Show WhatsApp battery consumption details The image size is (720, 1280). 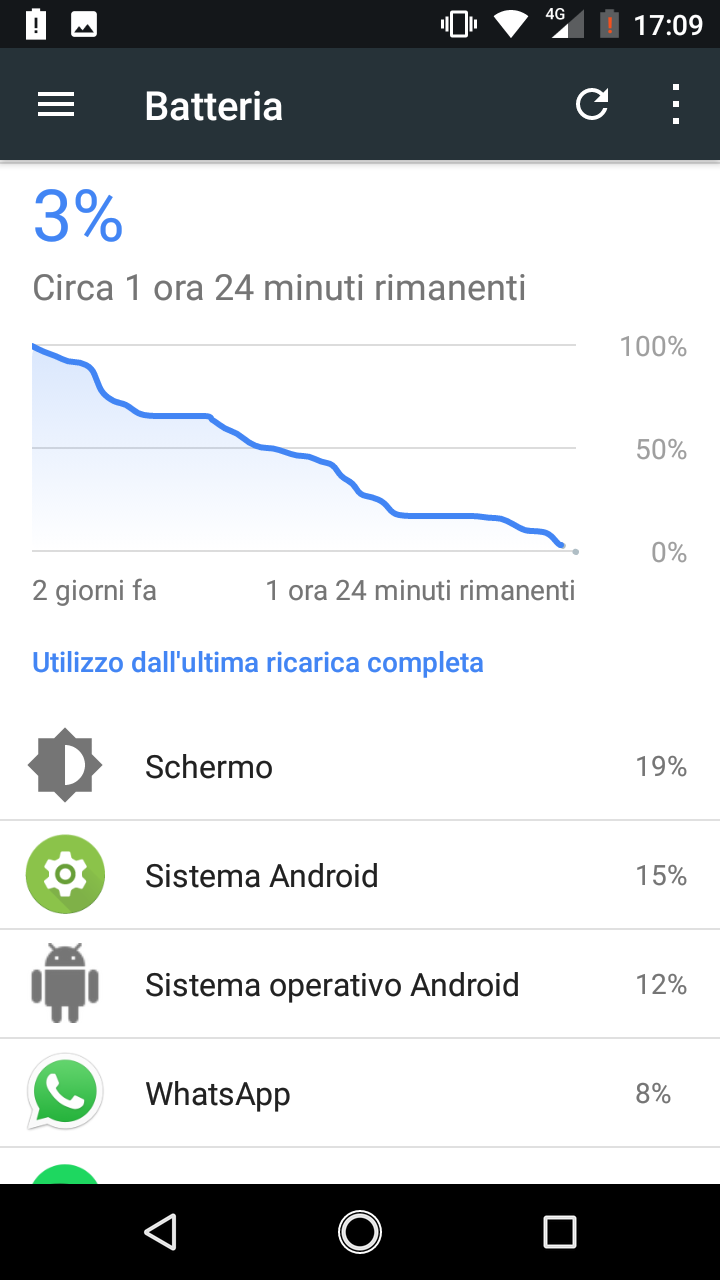click(x=360, y=1094)
